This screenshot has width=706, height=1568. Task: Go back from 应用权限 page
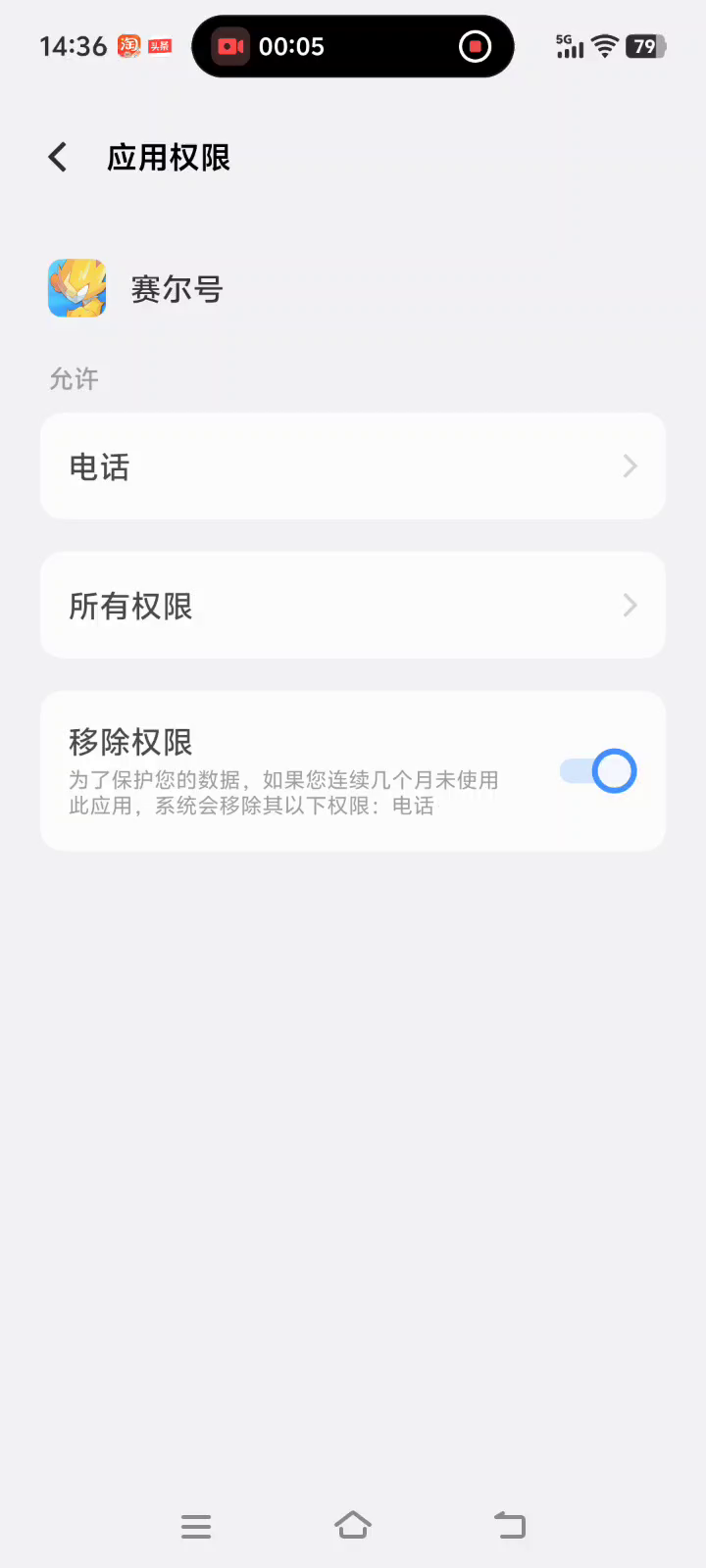click(58, 157)
